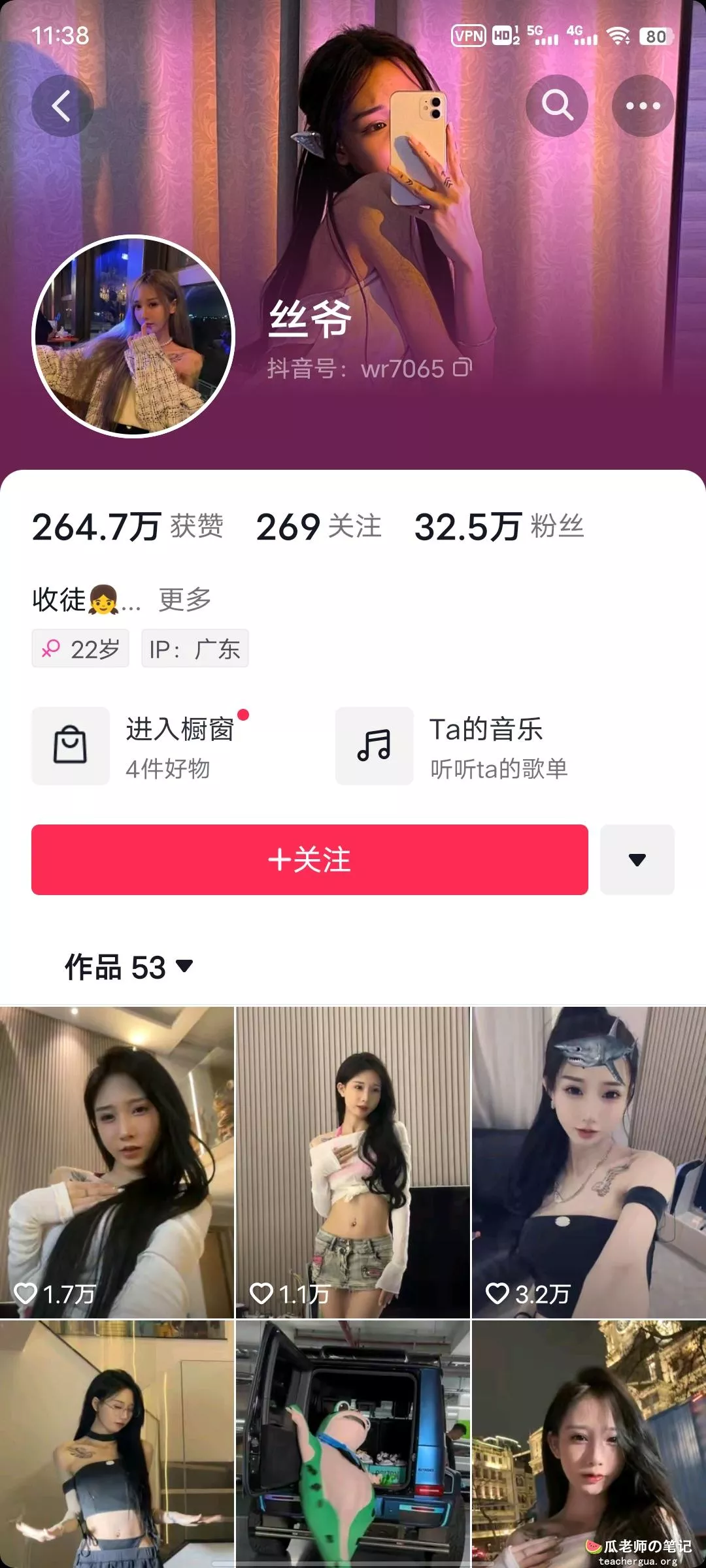Open the video of girl wearing glasses
Image resolution: width=706 pixels, height=1568 pixels.
(117, 1444)
